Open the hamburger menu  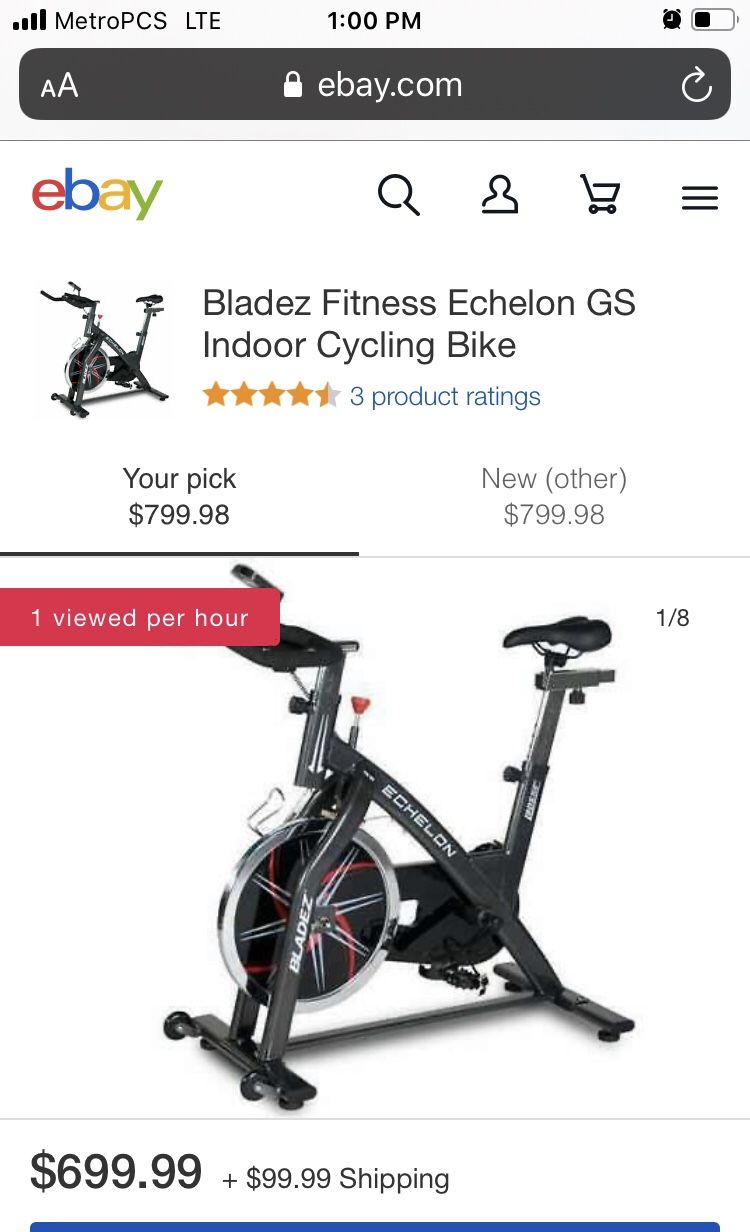point(700,198)
